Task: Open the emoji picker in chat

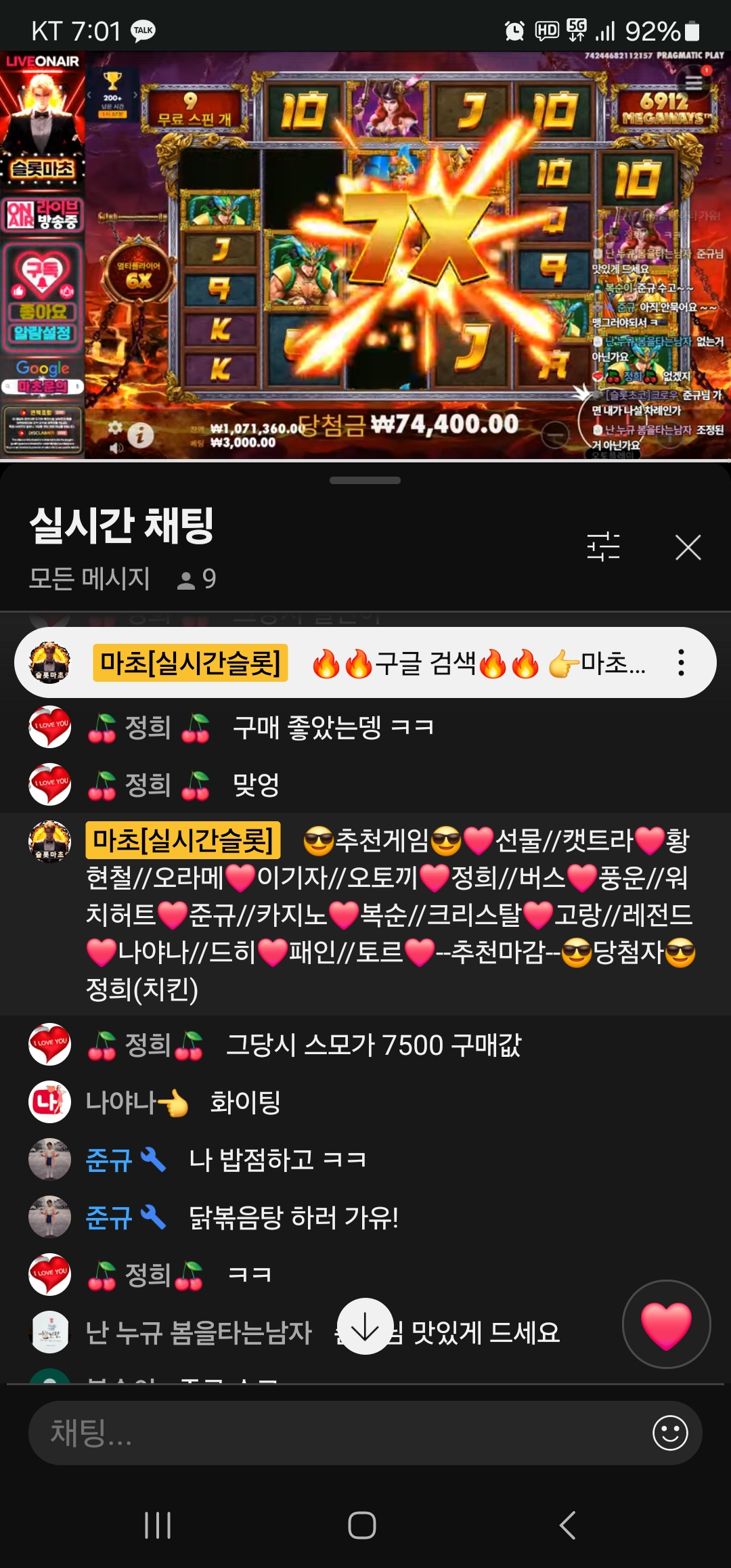Action: 670,1433
